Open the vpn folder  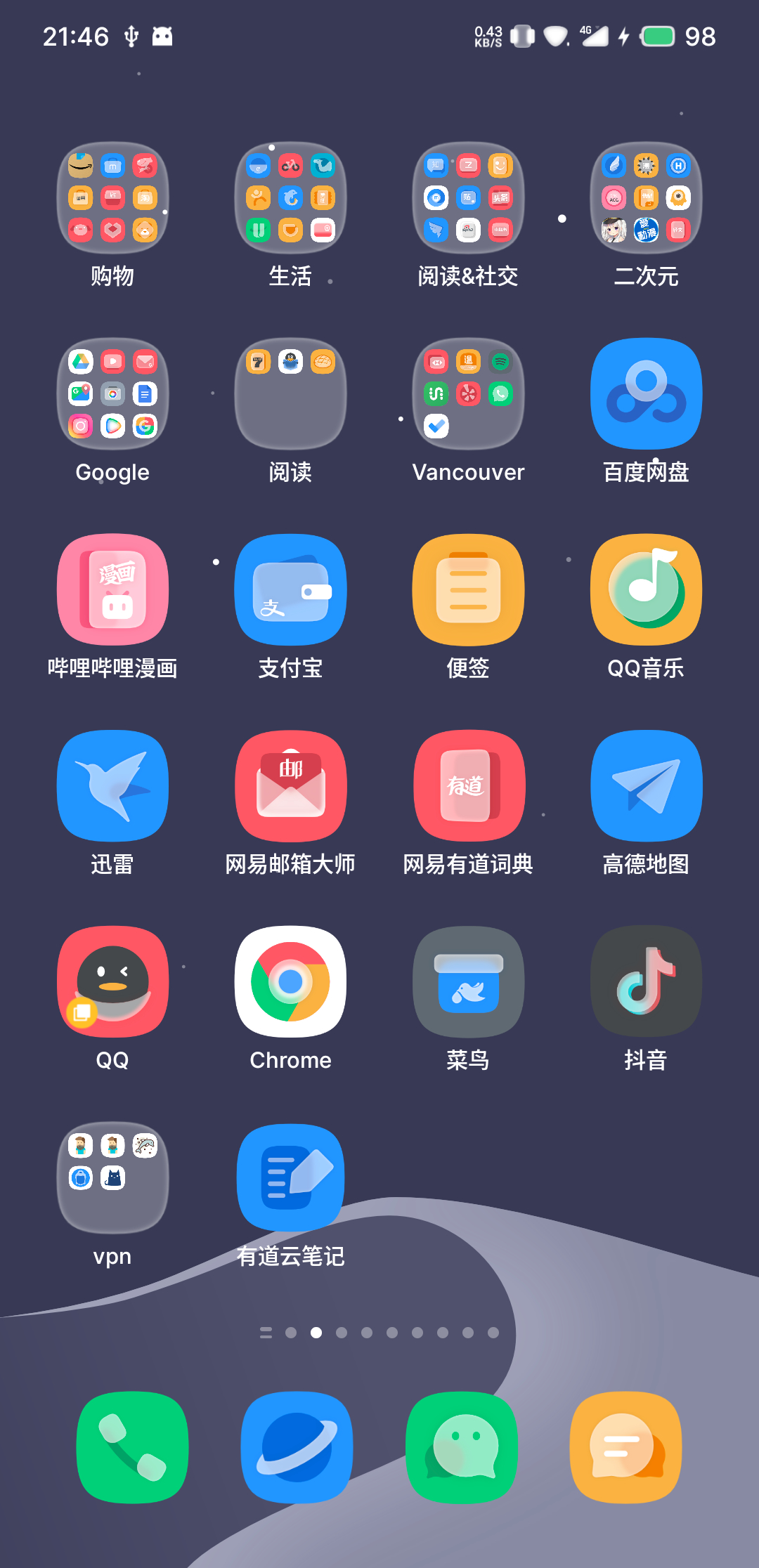[112, 1178]
